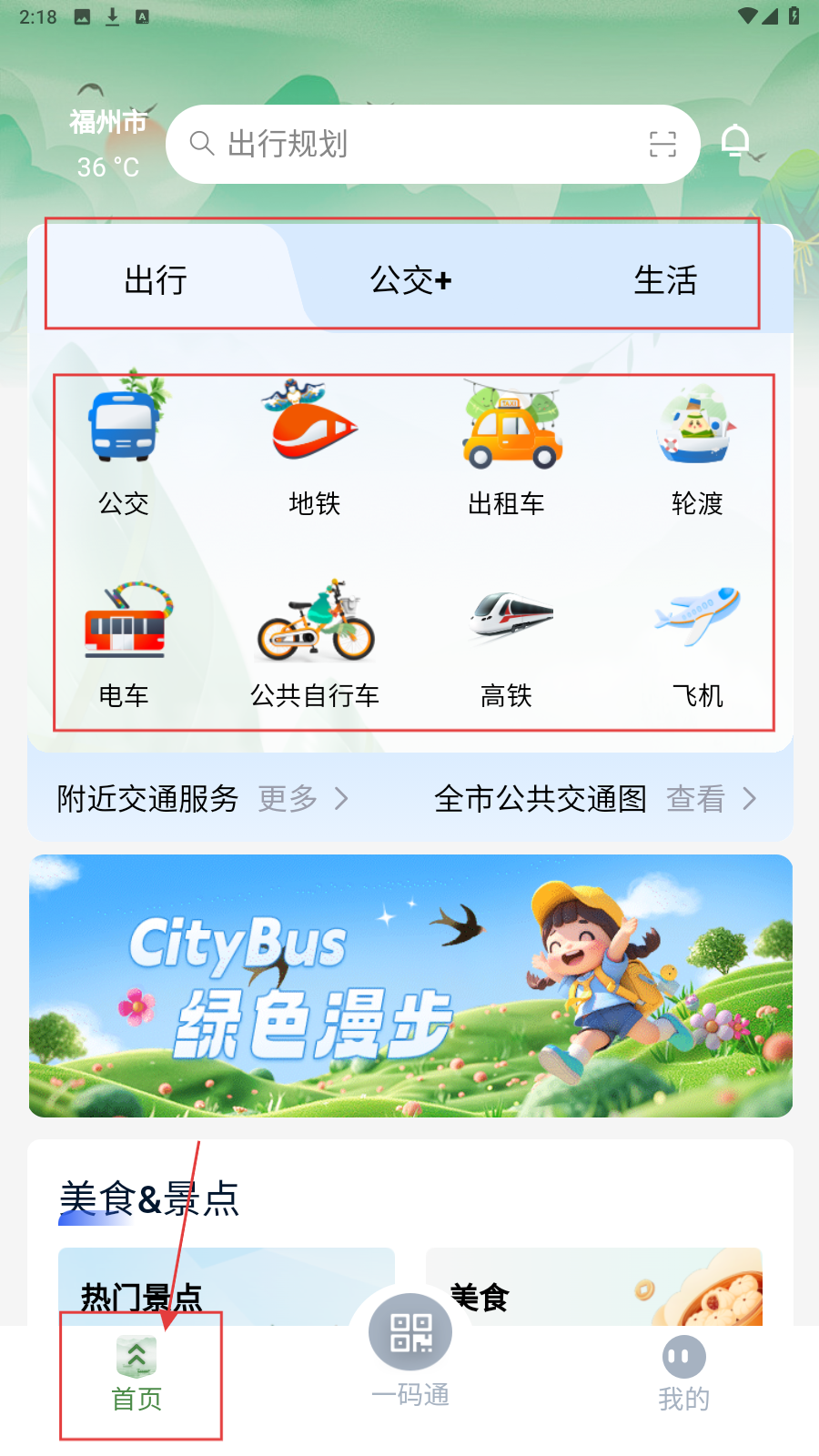The image size is (819, 1456).
Task: Open 公共自行车 public bike service
Action: [x=315, y=642]
